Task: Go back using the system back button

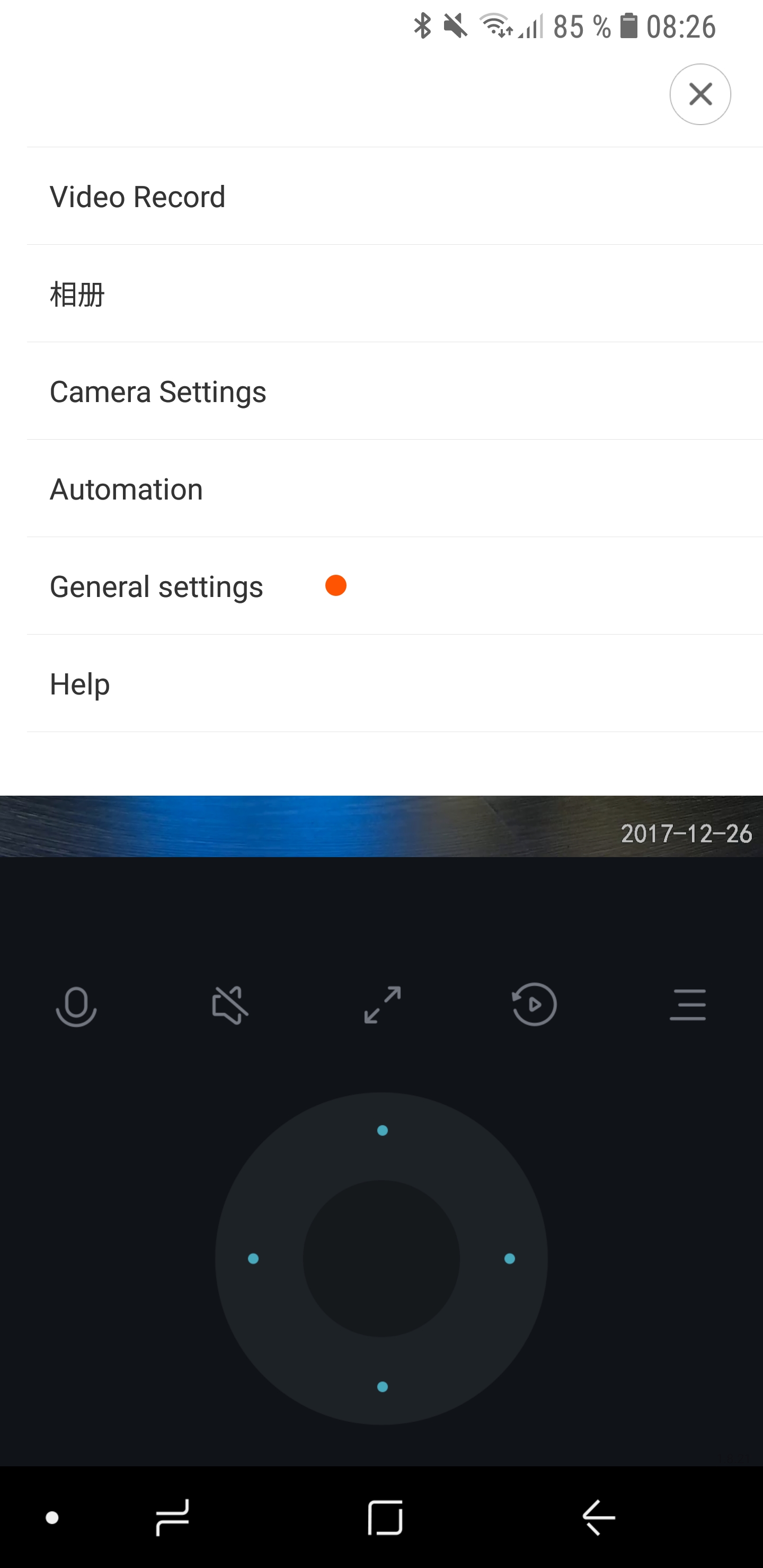Action: coord(599,1518)
